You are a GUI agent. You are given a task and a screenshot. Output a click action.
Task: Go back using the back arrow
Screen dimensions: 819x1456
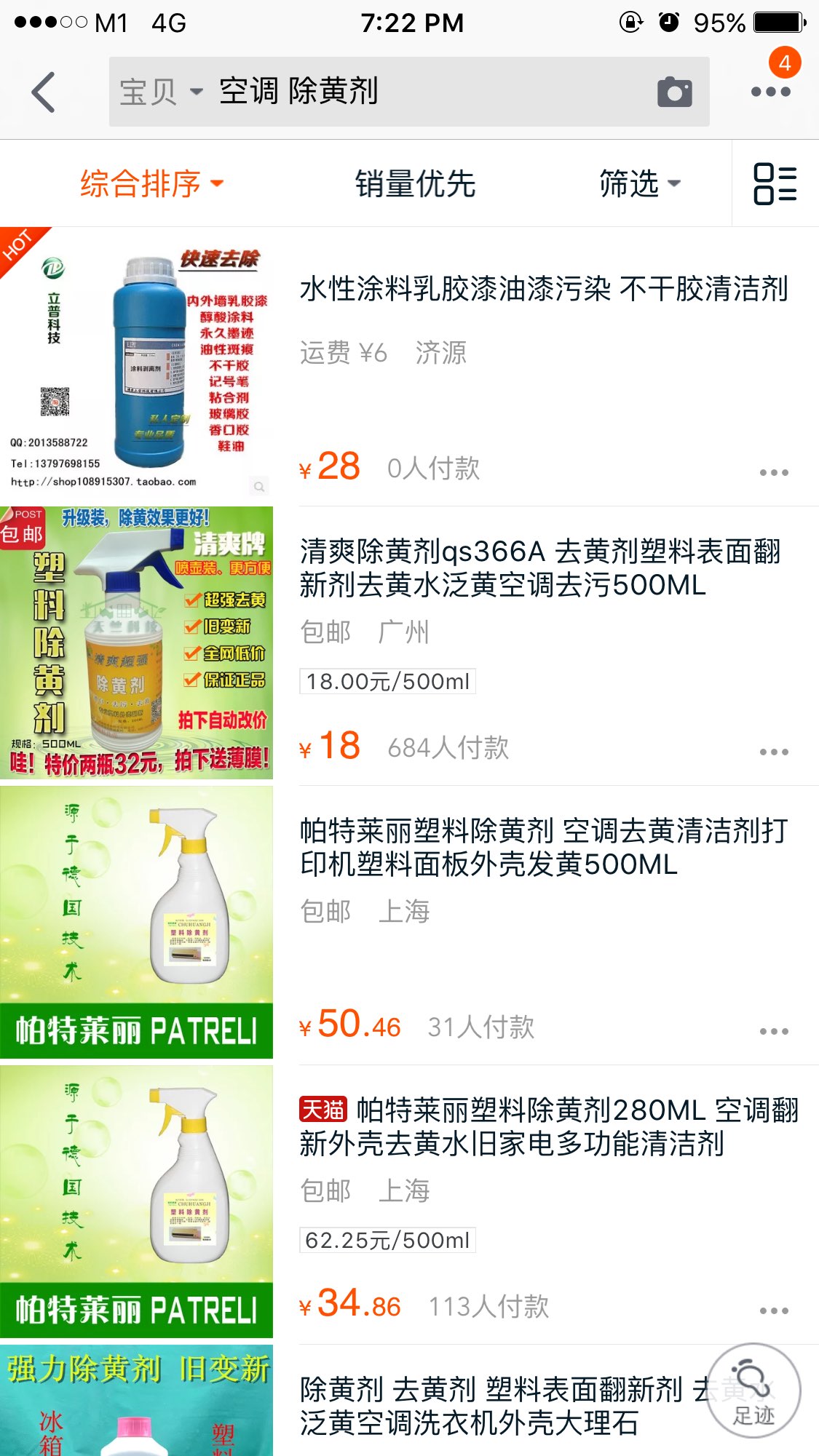coord(44,92)
